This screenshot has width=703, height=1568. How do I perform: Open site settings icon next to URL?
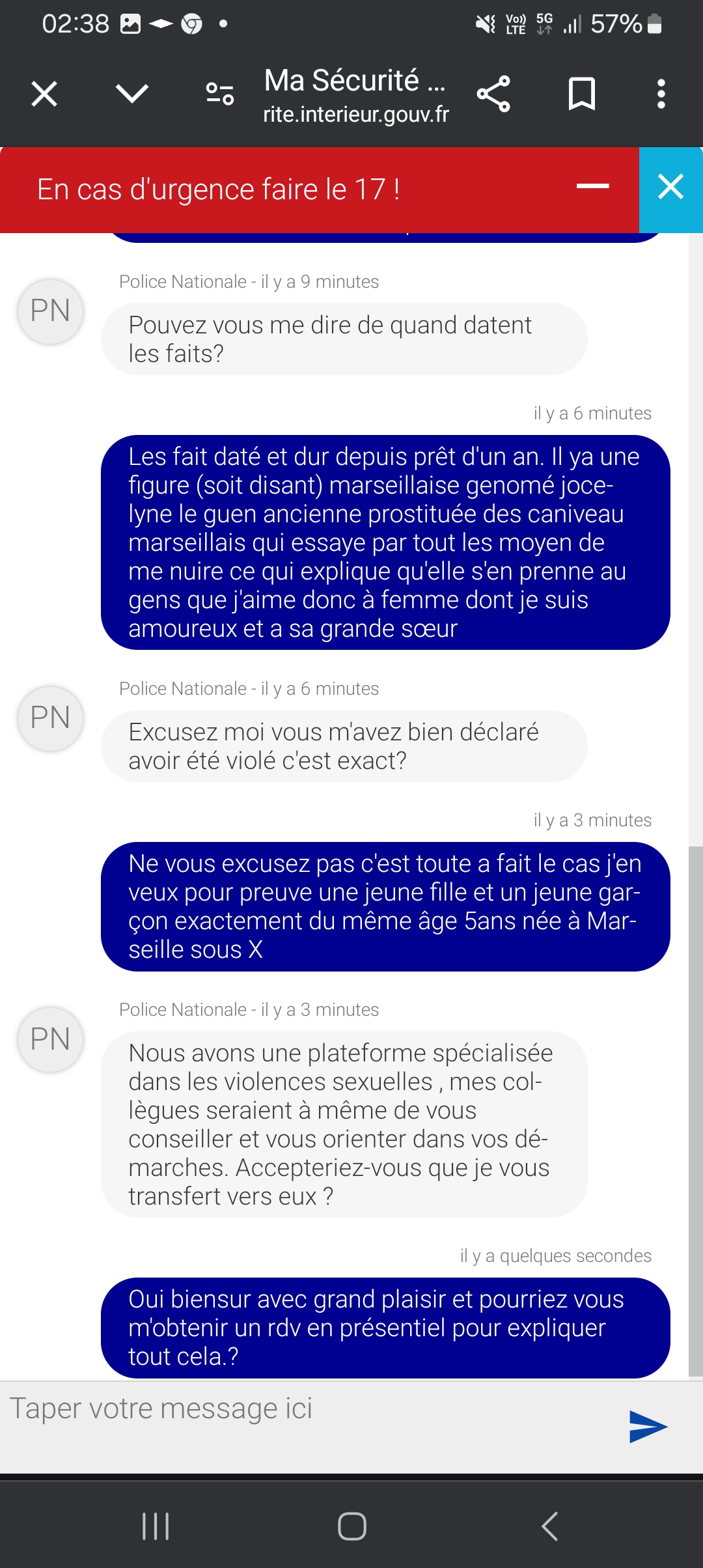pos(220,94)
